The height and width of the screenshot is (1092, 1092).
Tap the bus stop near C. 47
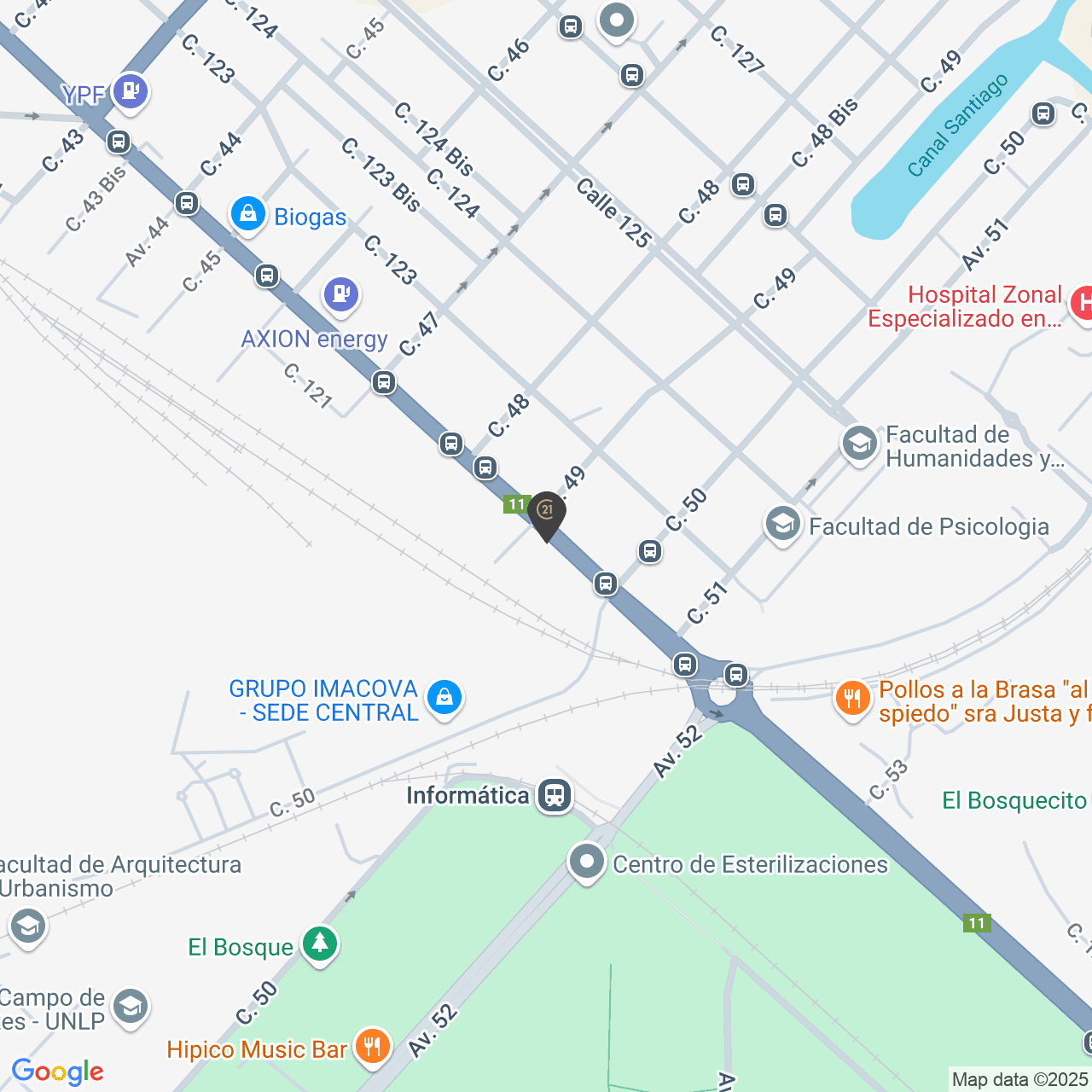(x=384, y=382)
